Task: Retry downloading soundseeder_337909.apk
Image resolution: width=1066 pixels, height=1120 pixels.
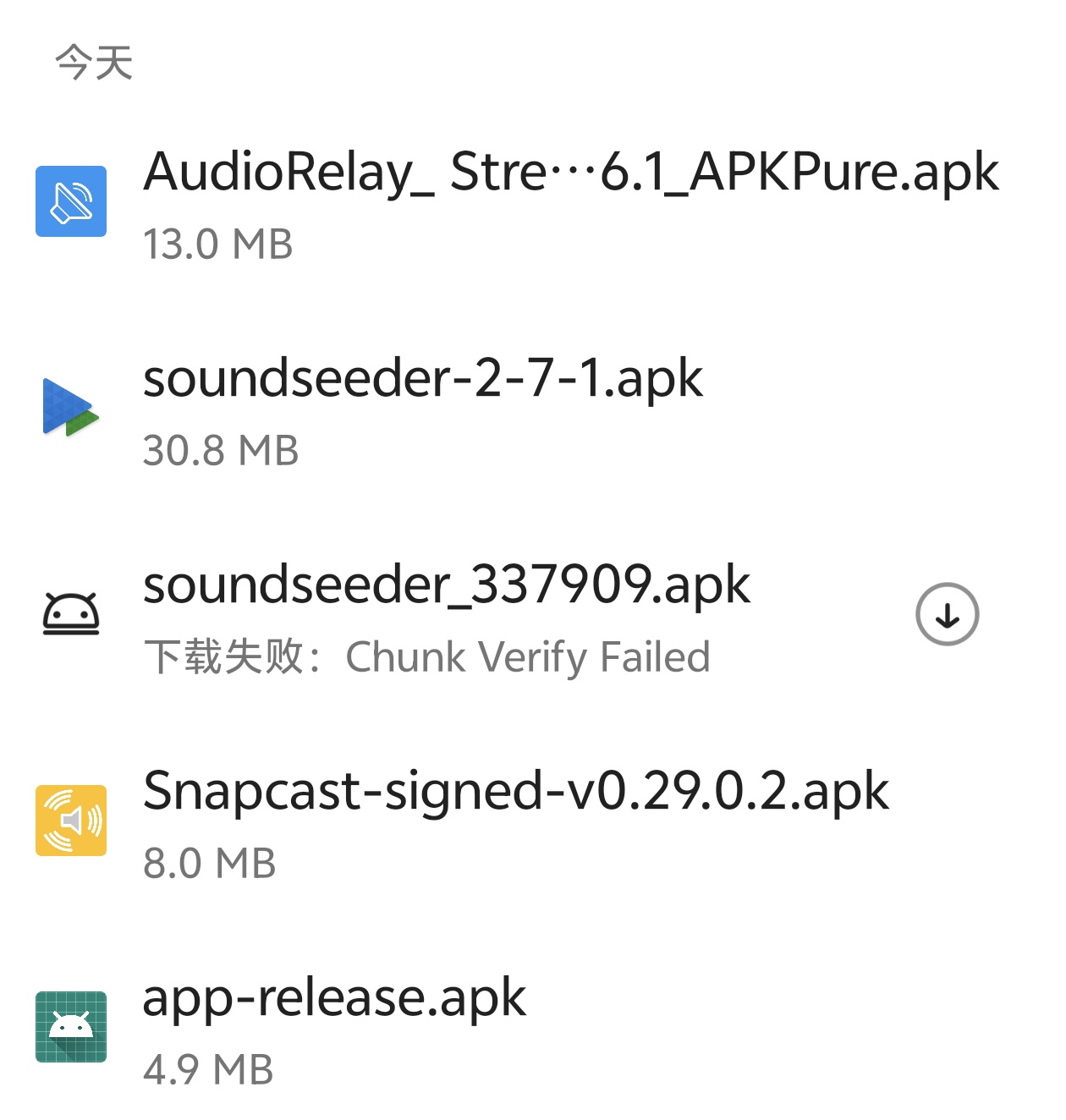Action: pos(947,614)
